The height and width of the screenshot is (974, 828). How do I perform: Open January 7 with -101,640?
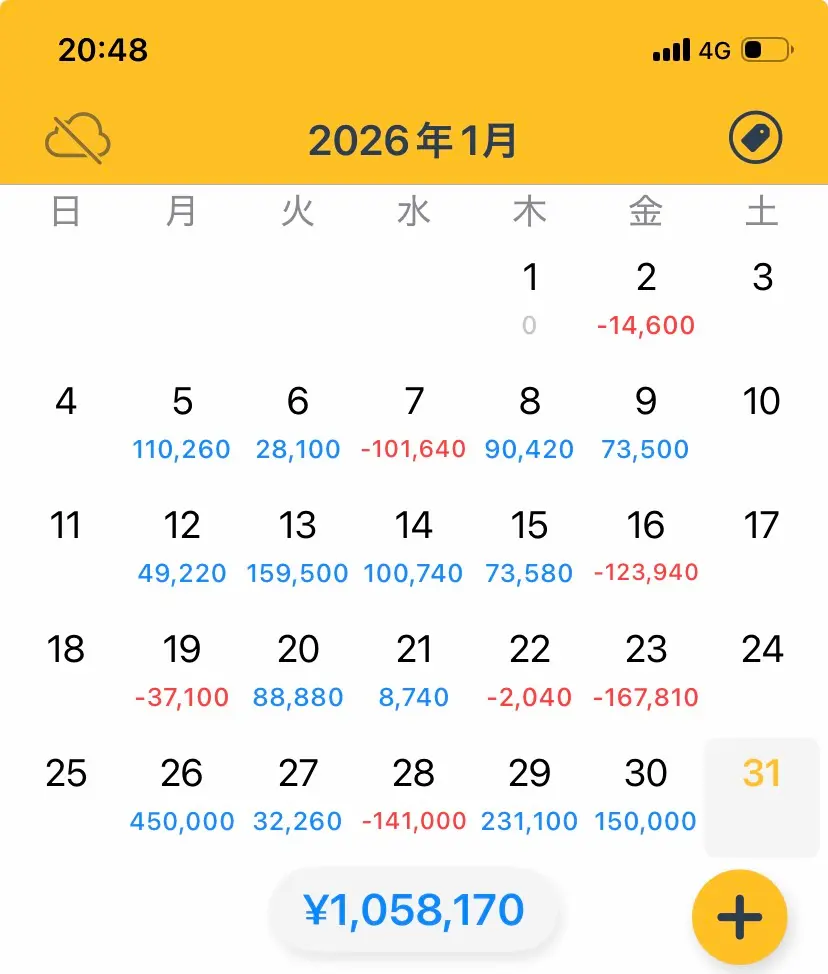[x=414, y=424]
